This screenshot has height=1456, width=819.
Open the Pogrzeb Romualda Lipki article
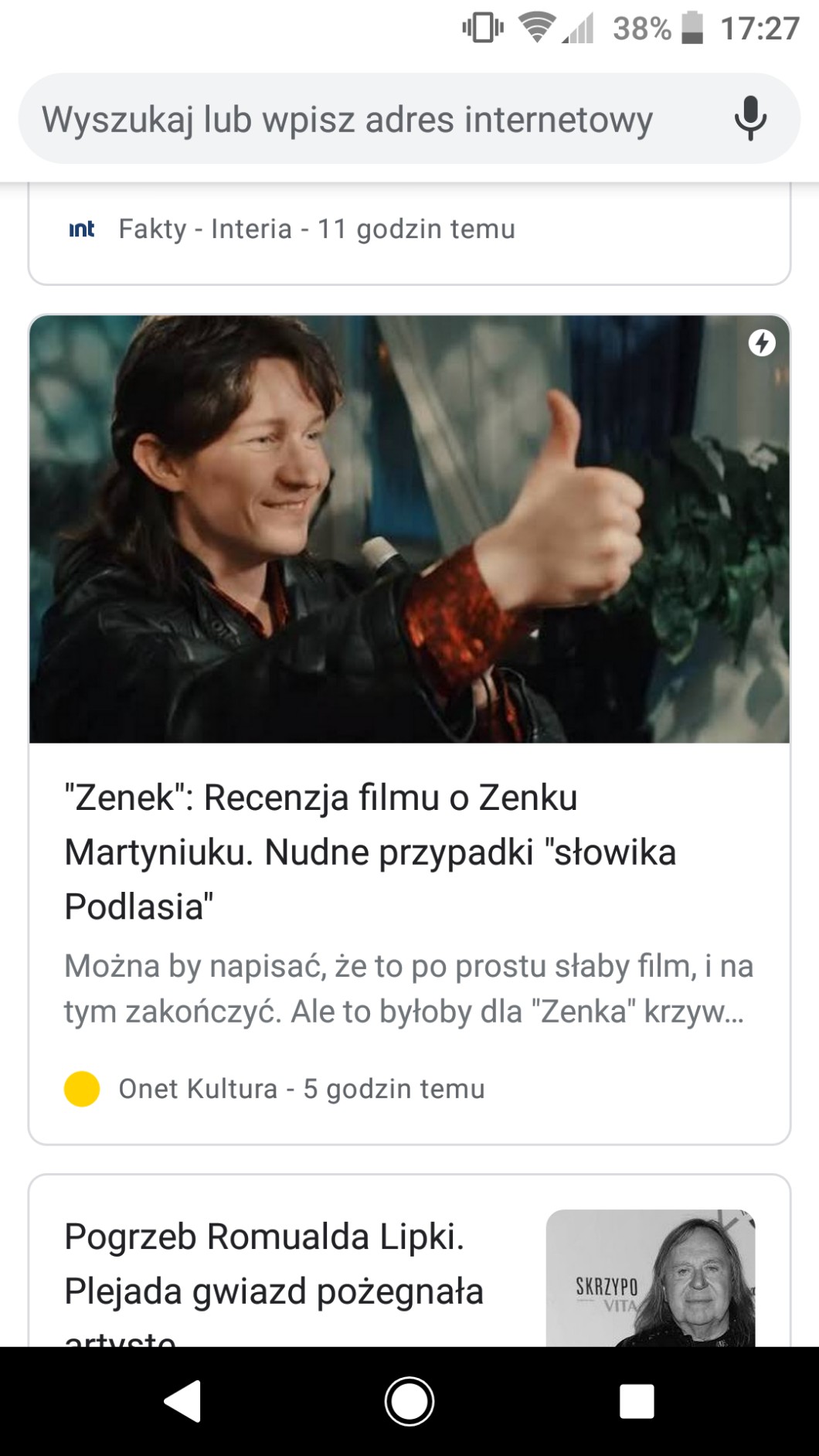point(274,1264)
